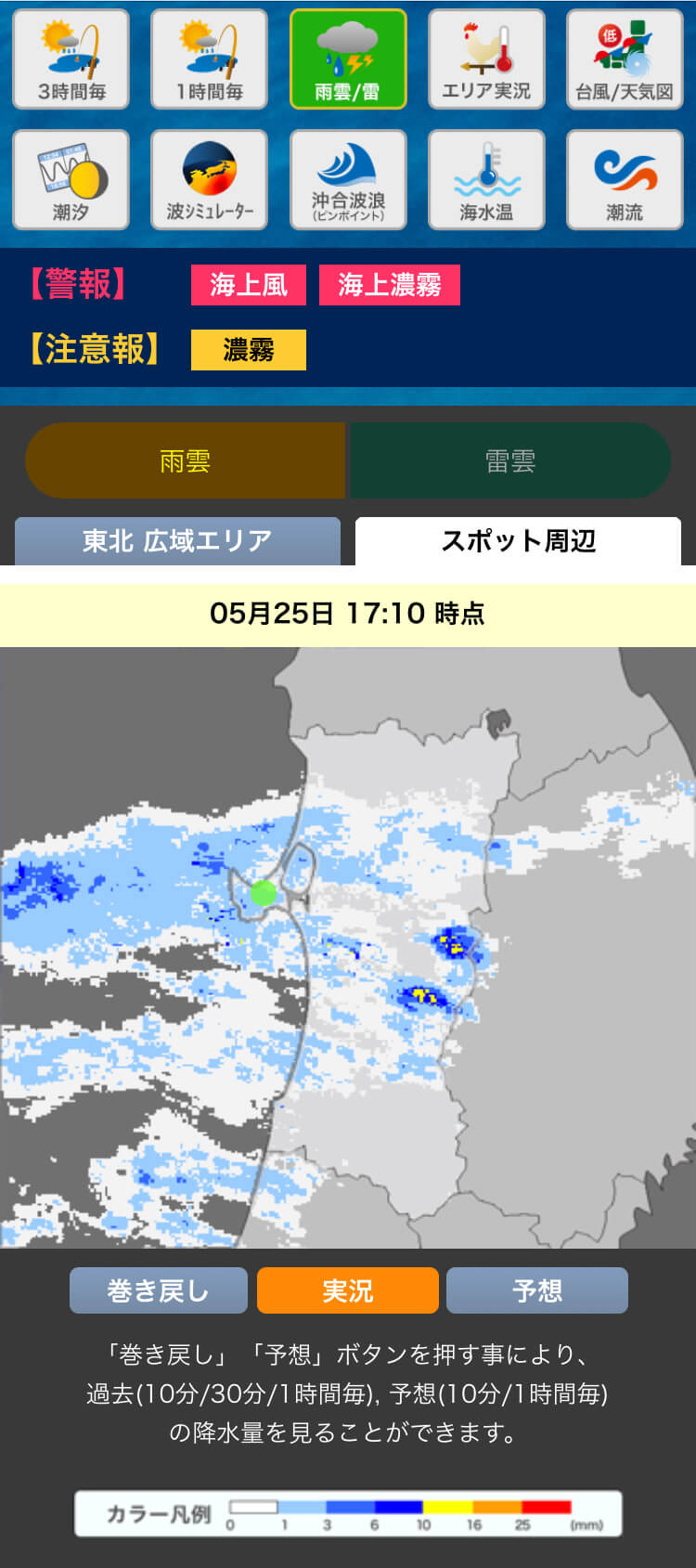Open the 3時間毎 forecast icon
696x1568 pixels.
pyautogui.click(x=71, y=58)
